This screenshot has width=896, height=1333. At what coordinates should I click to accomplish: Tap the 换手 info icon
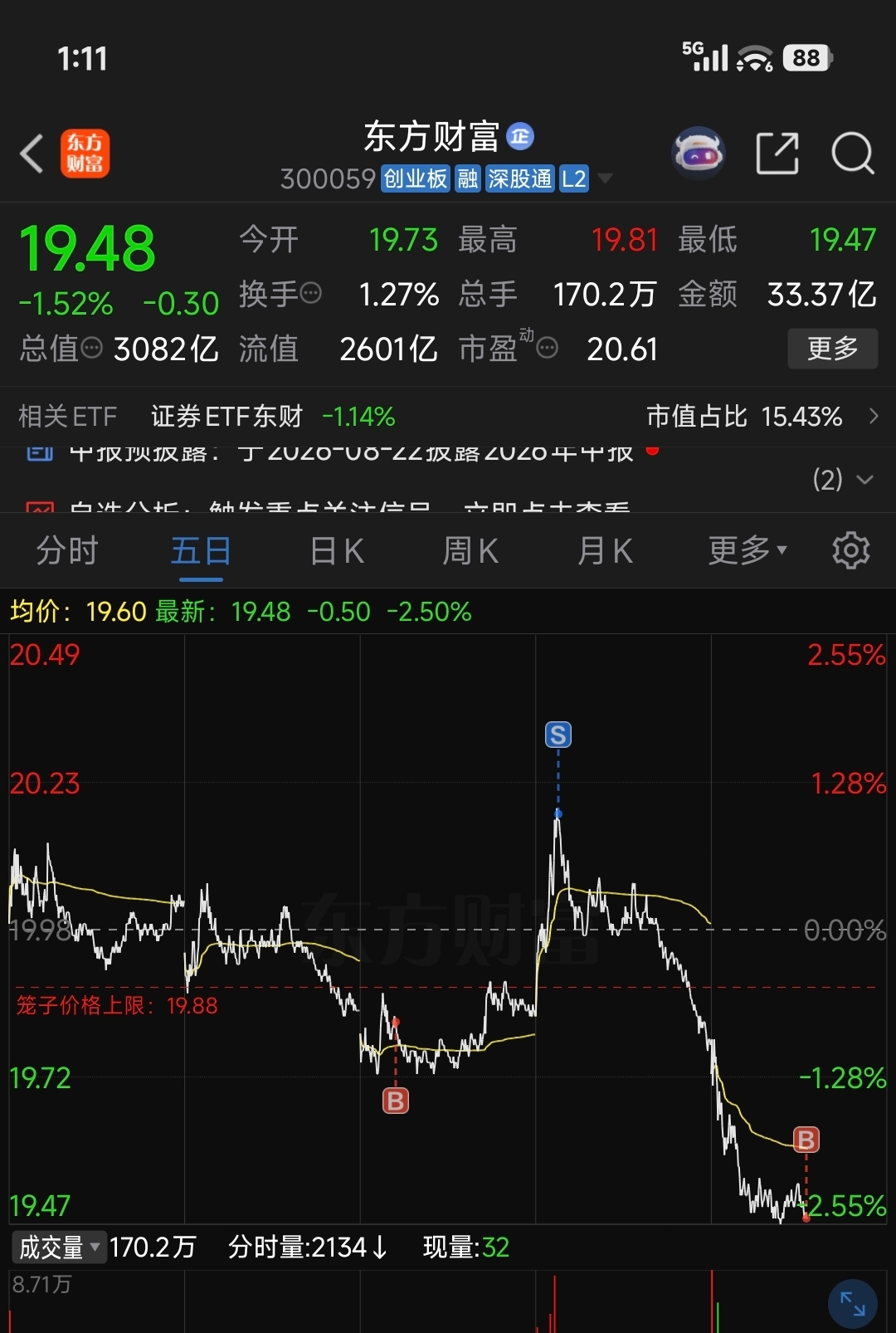coord(311,293)
